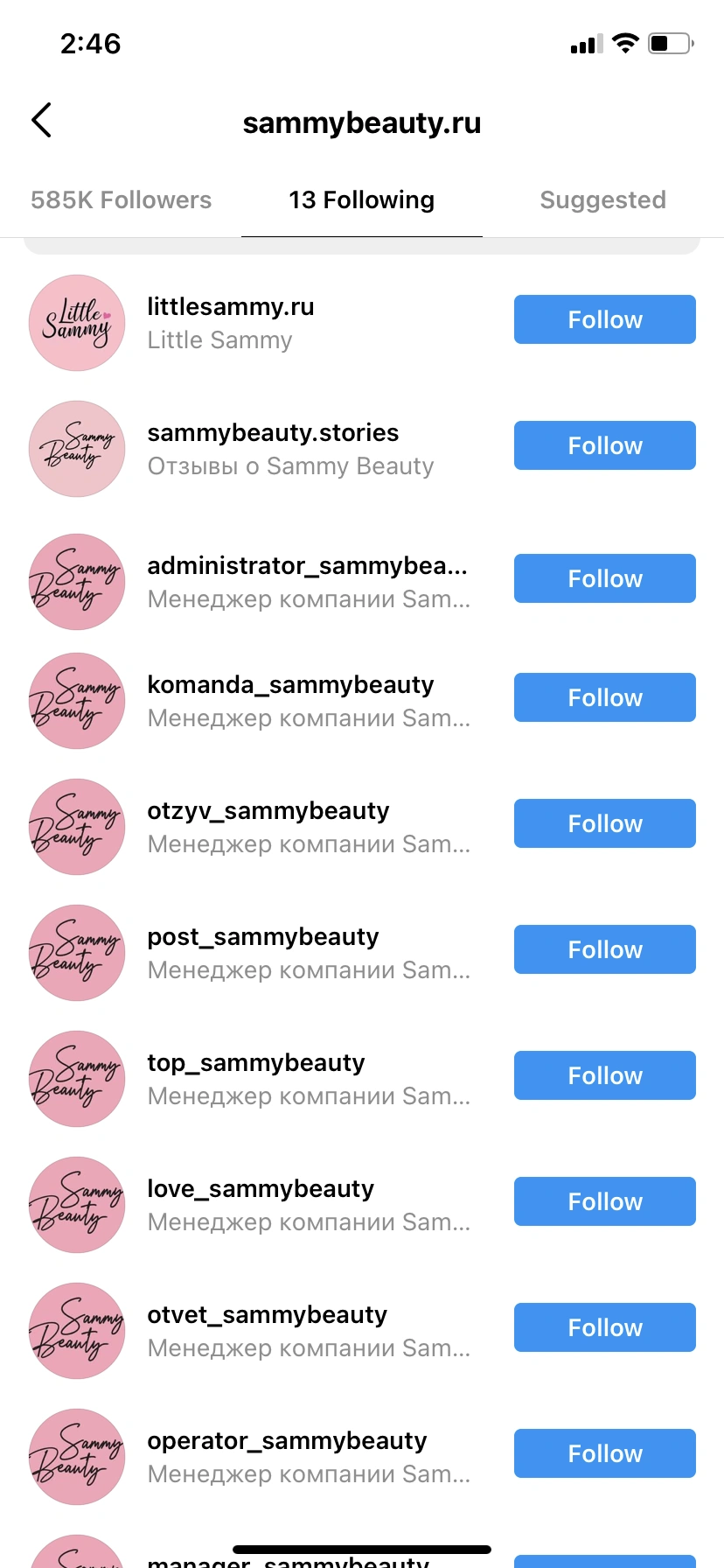Viewport: 724px width, 1568px height.
Task: Follow sammybeauty.stories account
Action: (x=604, y=445)
